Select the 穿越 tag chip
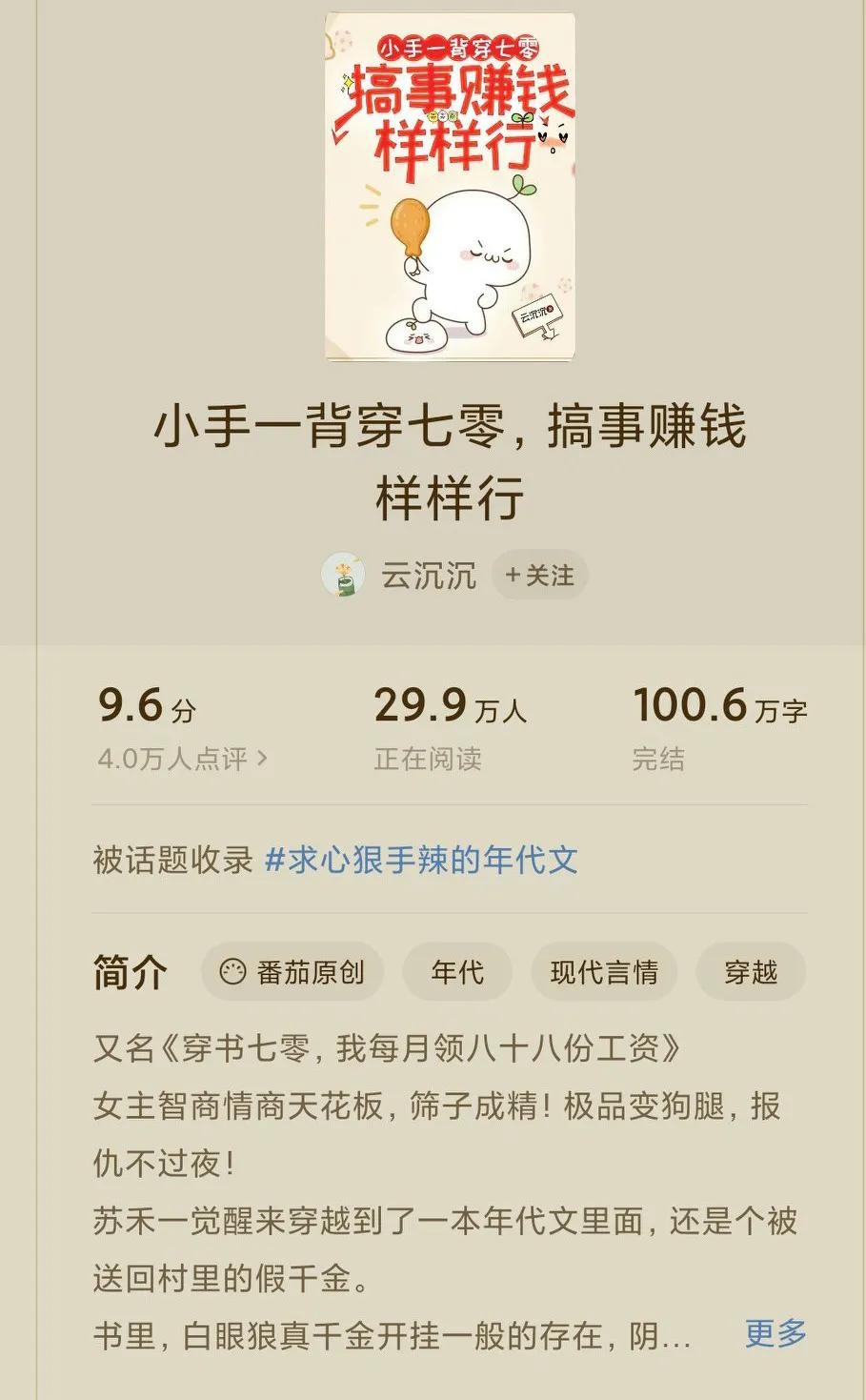Screen dimensions: 866x1400 (751, 972)
